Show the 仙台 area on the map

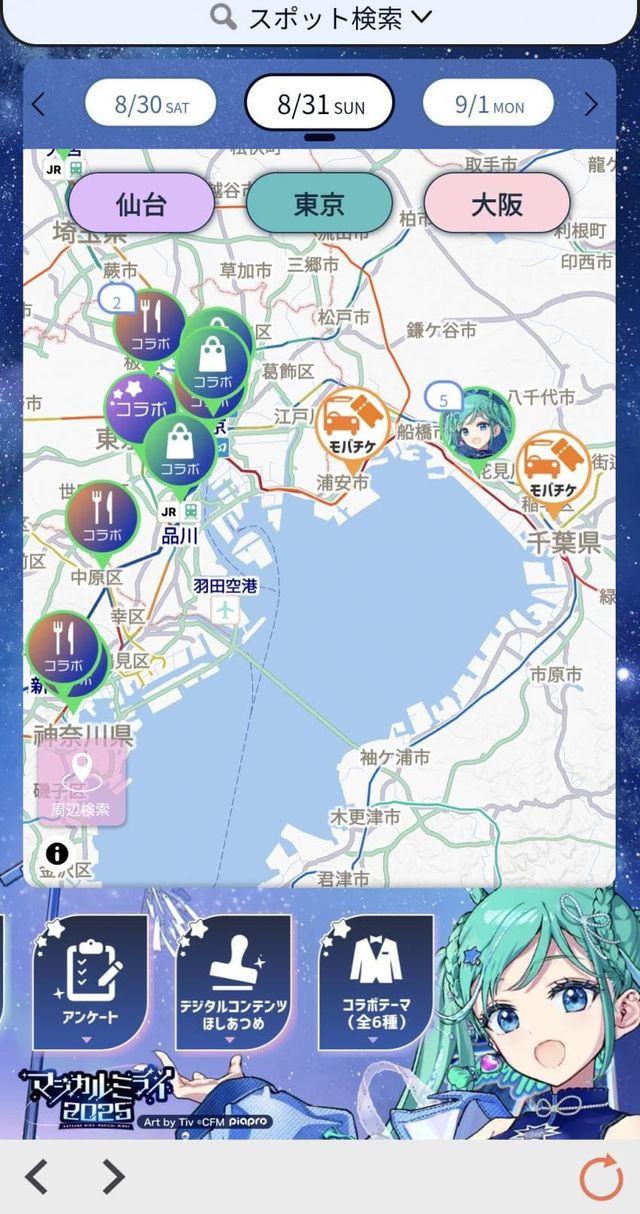click(141, 204)
